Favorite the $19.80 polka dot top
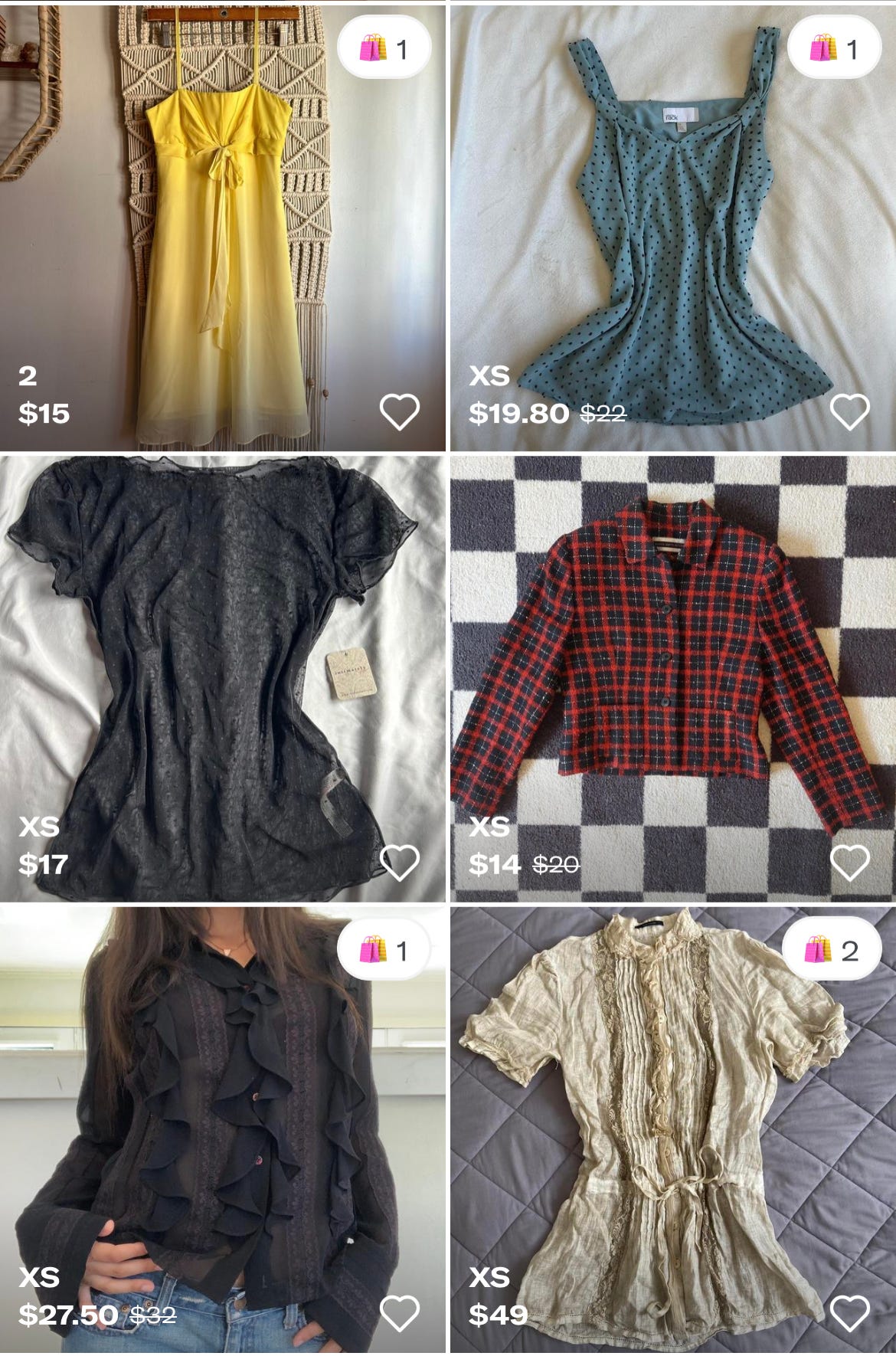Image resolution: width=896 pixels, height=1356 pixels. tap(850, 412)
